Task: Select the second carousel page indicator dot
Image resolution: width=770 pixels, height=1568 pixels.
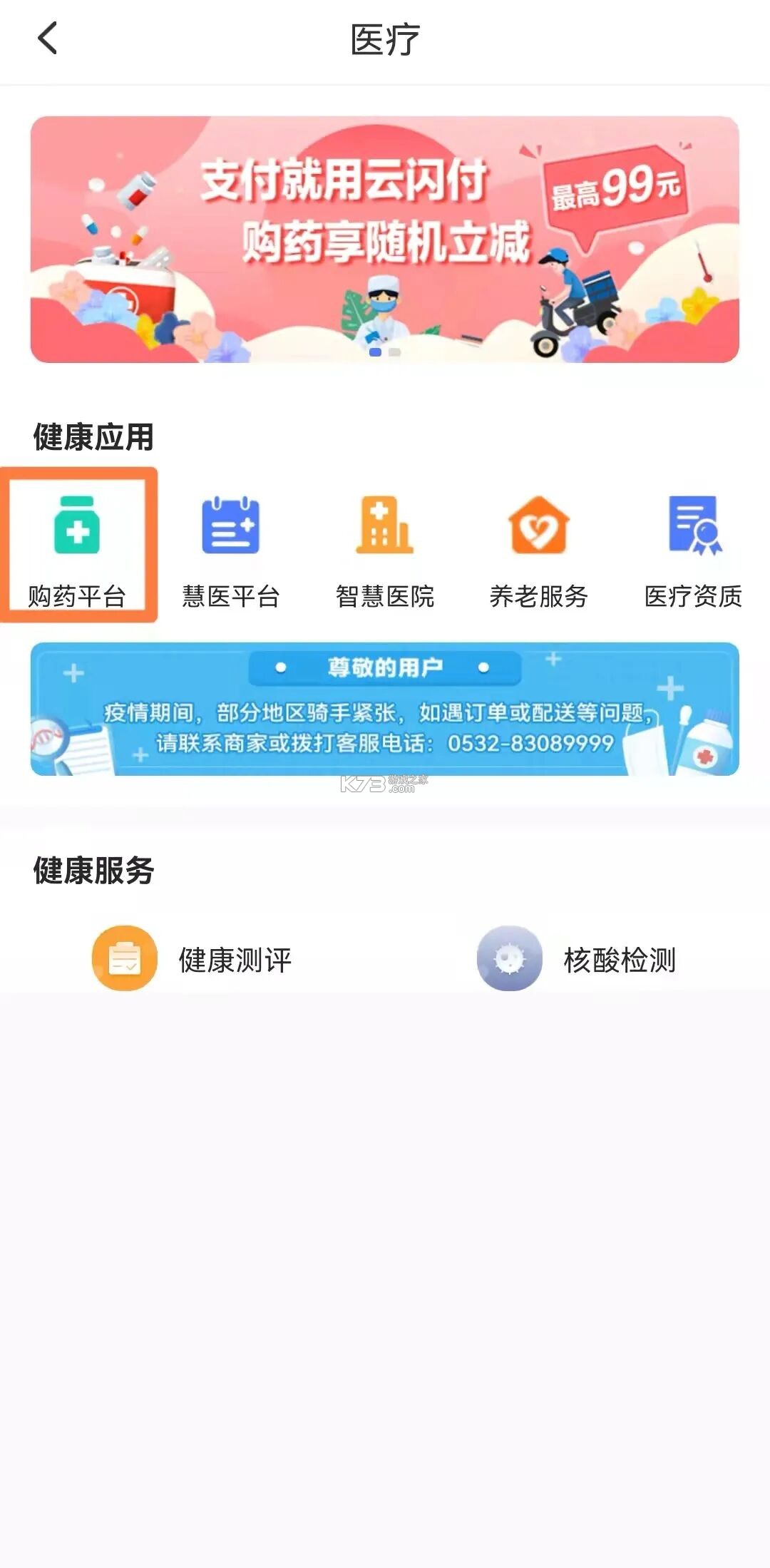Action: tap(394, 351)
